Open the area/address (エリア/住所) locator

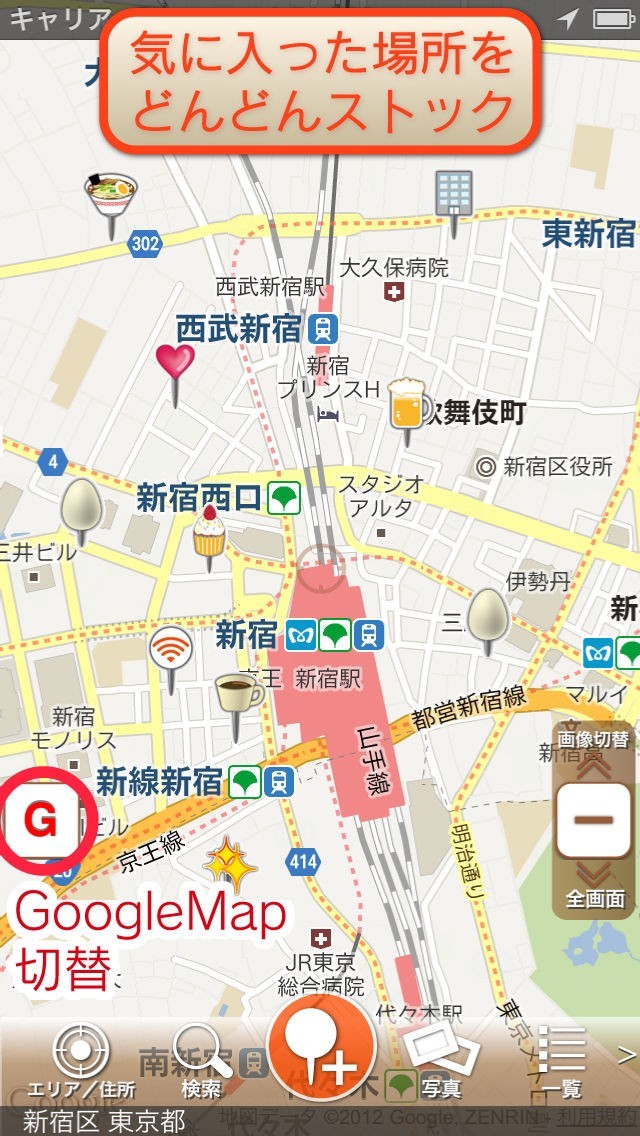[x=82, y=1060]
